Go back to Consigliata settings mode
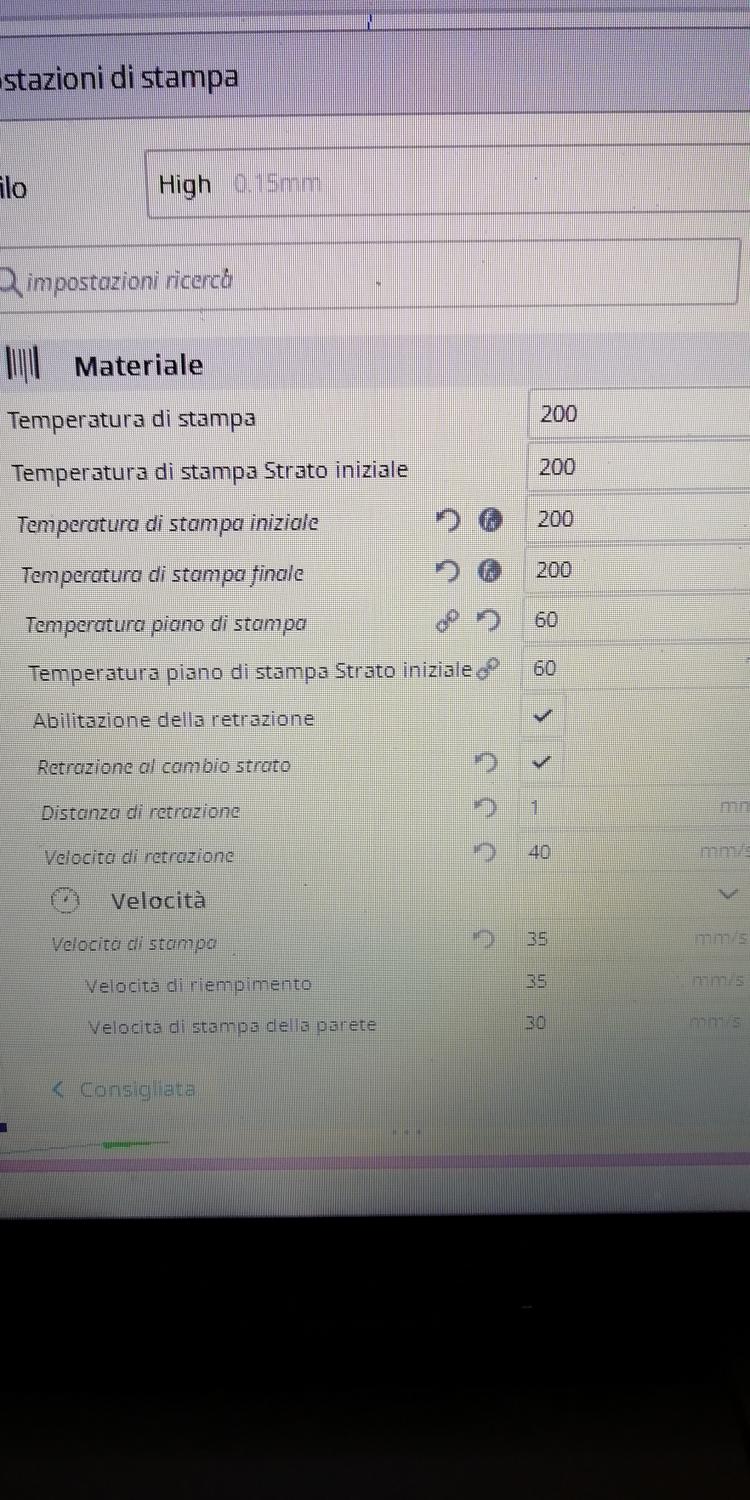Viewport: 750px width, 1500px height. tap(123, 1089)
